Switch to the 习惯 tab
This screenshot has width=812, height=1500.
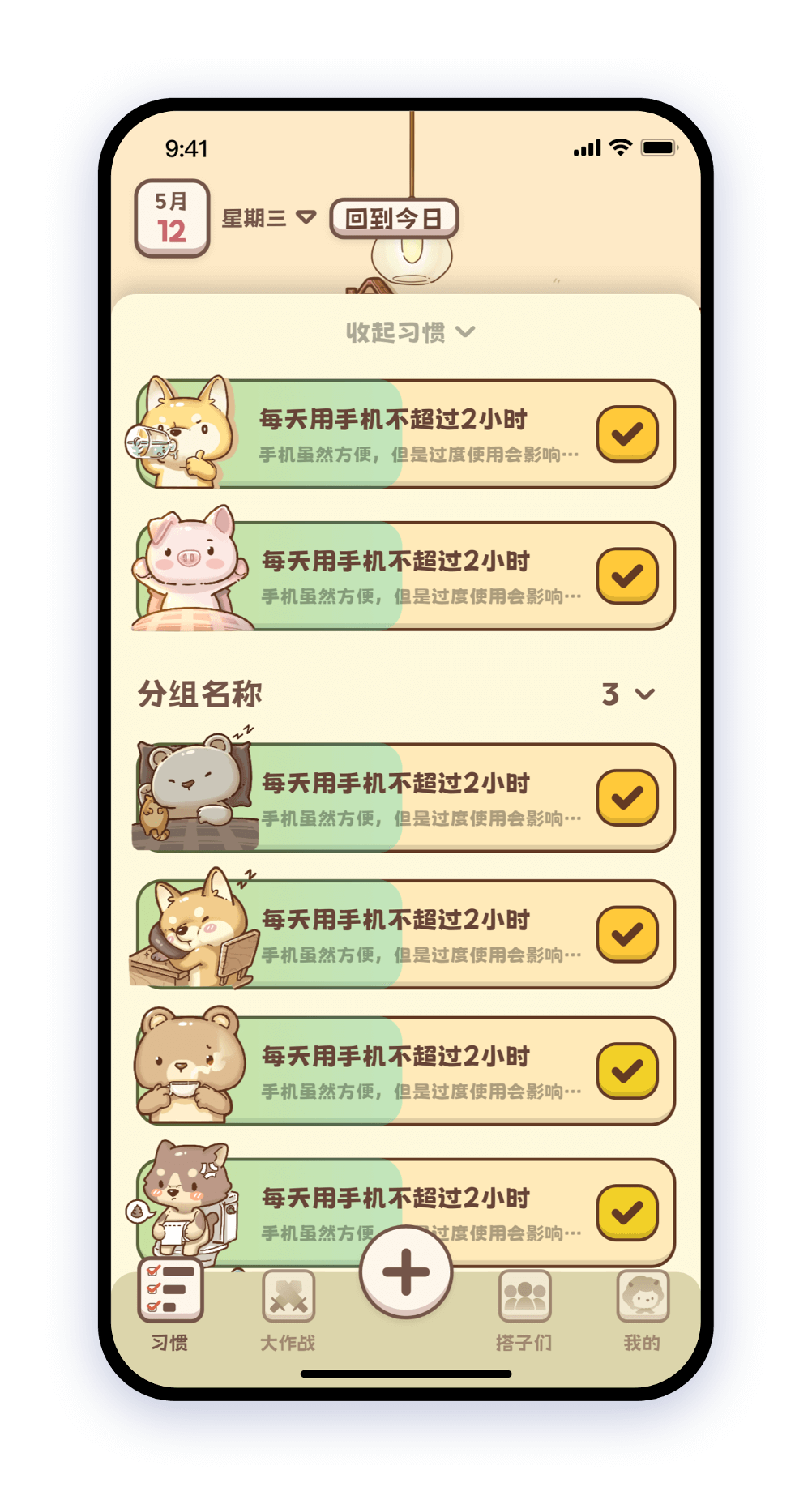tap(170, 1305)
